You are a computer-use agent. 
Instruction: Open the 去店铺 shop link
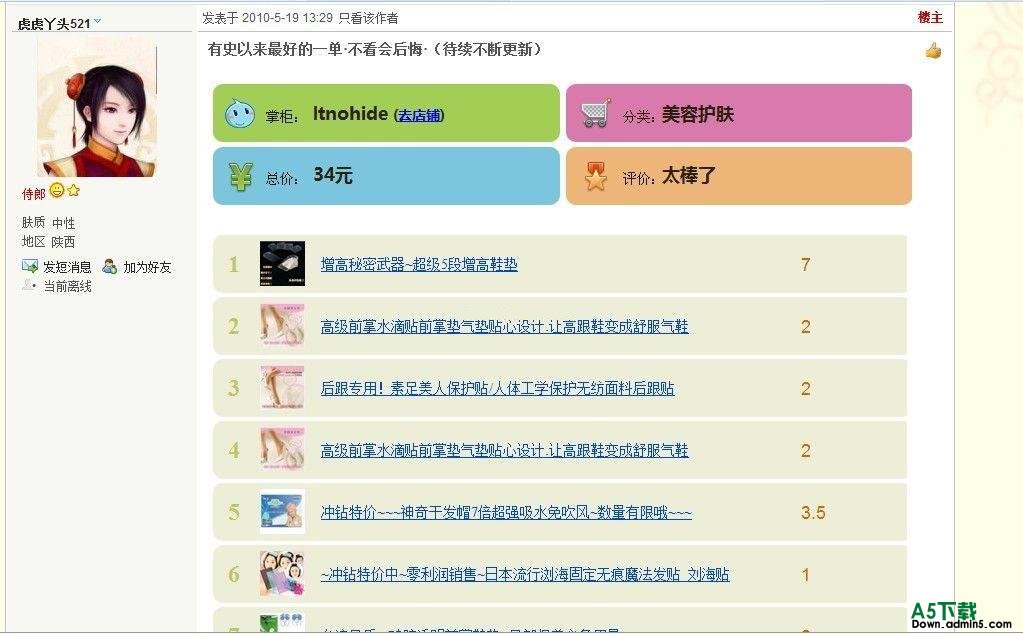pos(419,116)
